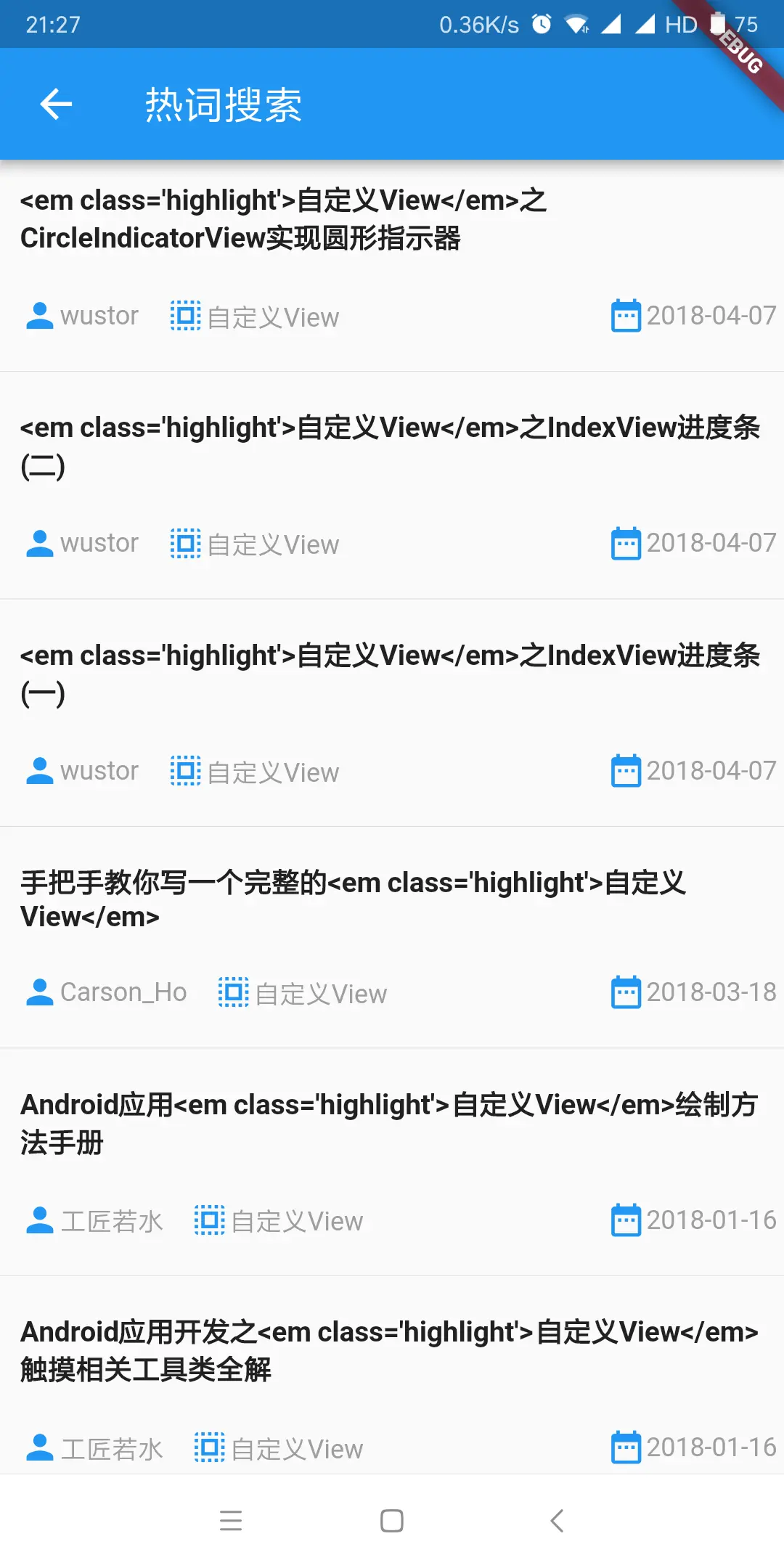
Task: Go back from the 热词搜索 page
Action: tap(56, 105)
